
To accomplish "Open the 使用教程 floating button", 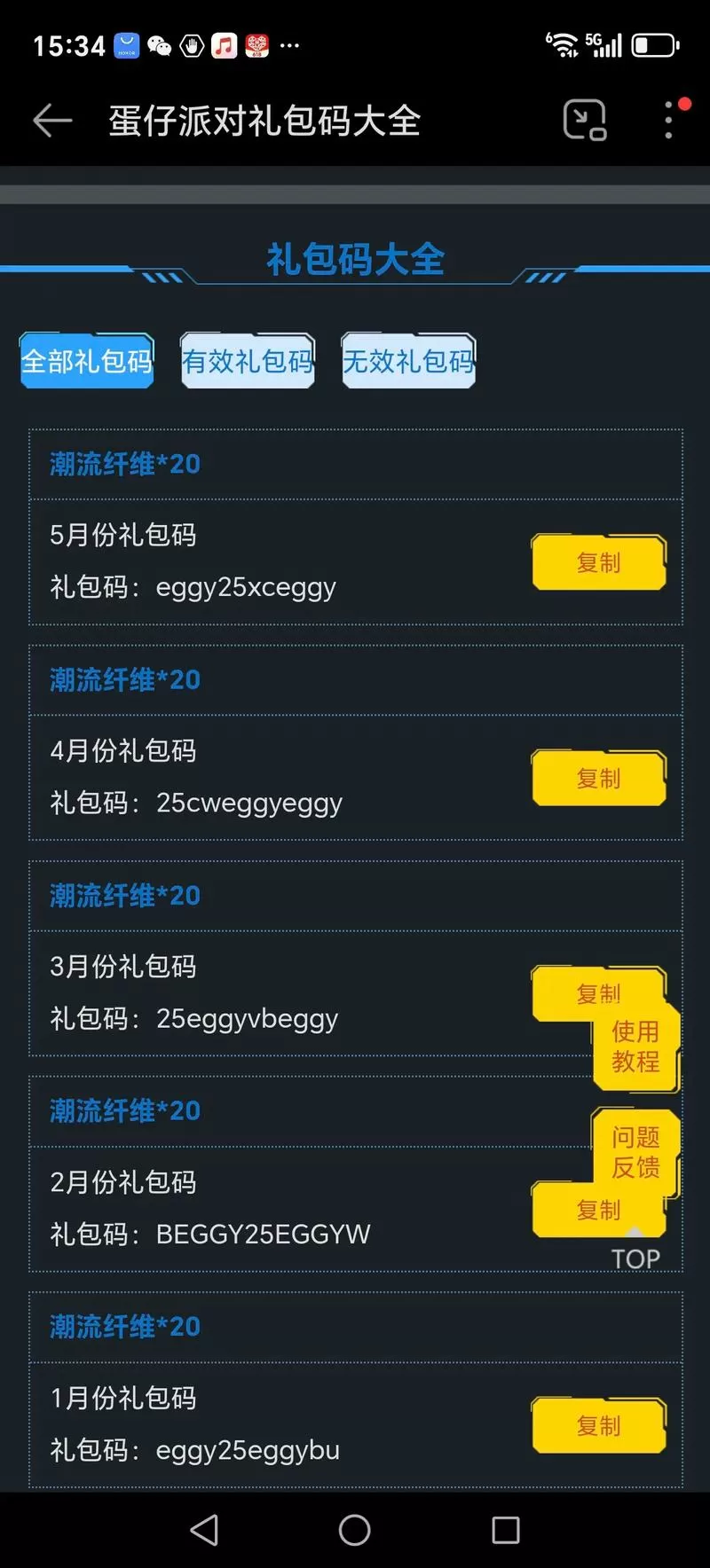I will (x=635, y=1047).
